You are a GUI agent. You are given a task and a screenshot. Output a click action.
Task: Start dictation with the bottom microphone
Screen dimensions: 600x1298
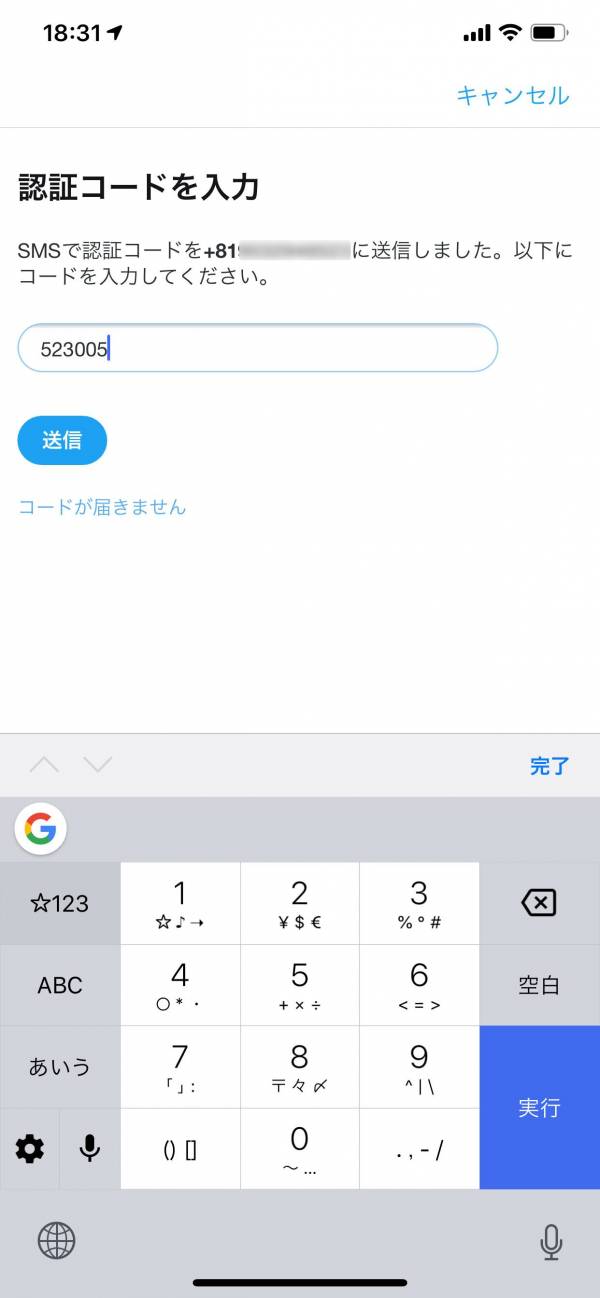tap(551, 1241)
